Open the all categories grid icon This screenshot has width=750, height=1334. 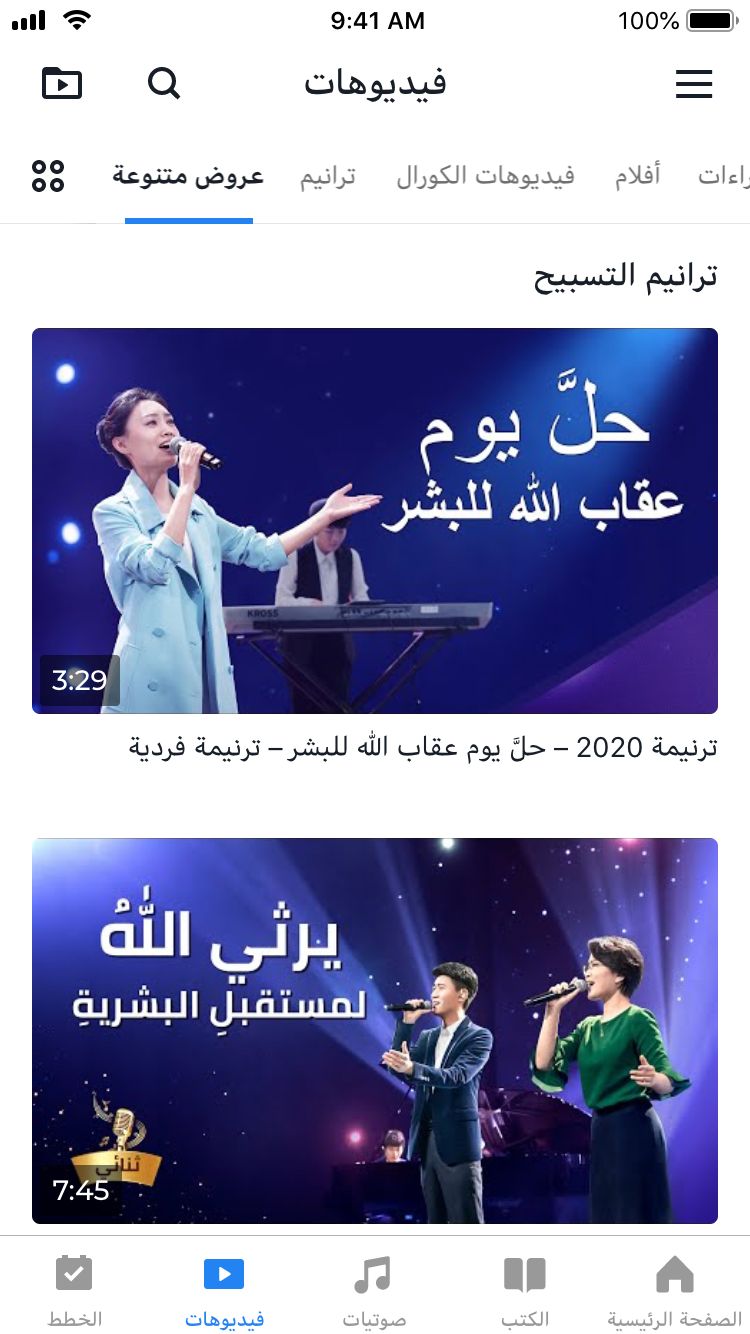48,176
